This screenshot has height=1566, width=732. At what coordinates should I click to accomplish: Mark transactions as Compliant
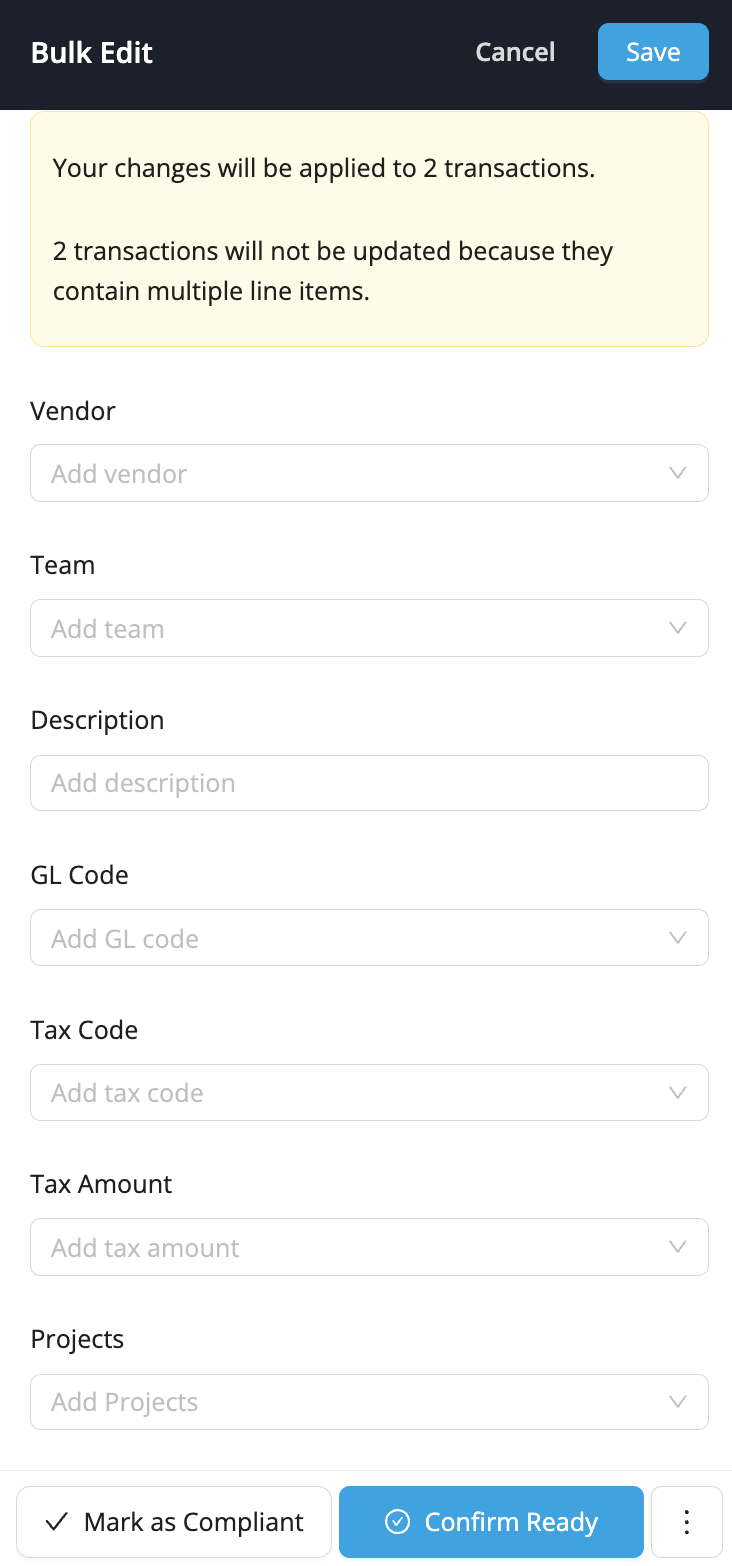tap(174, 1522)
